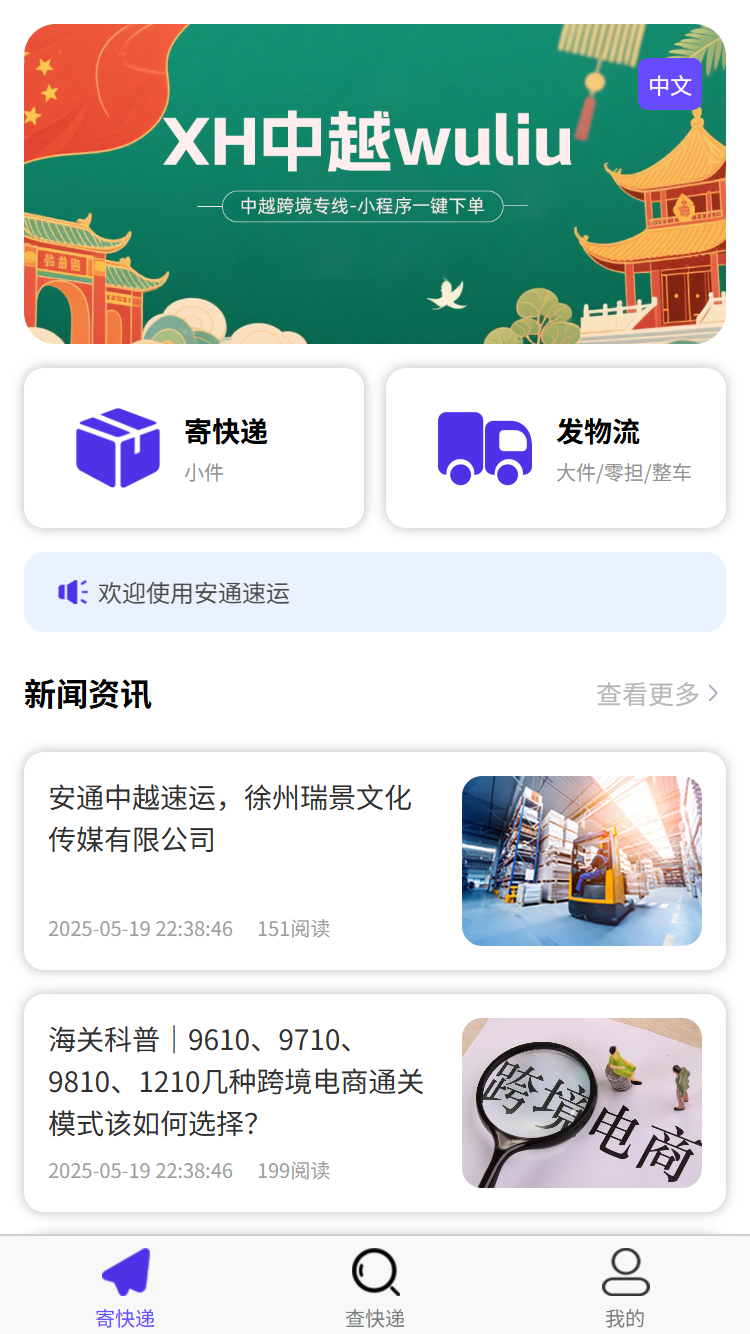Image resolution: width=750 pixels, height=1334 pixels.
Task: Select the 发物流 大件/零担/整车 card
Action: (555, 446)
